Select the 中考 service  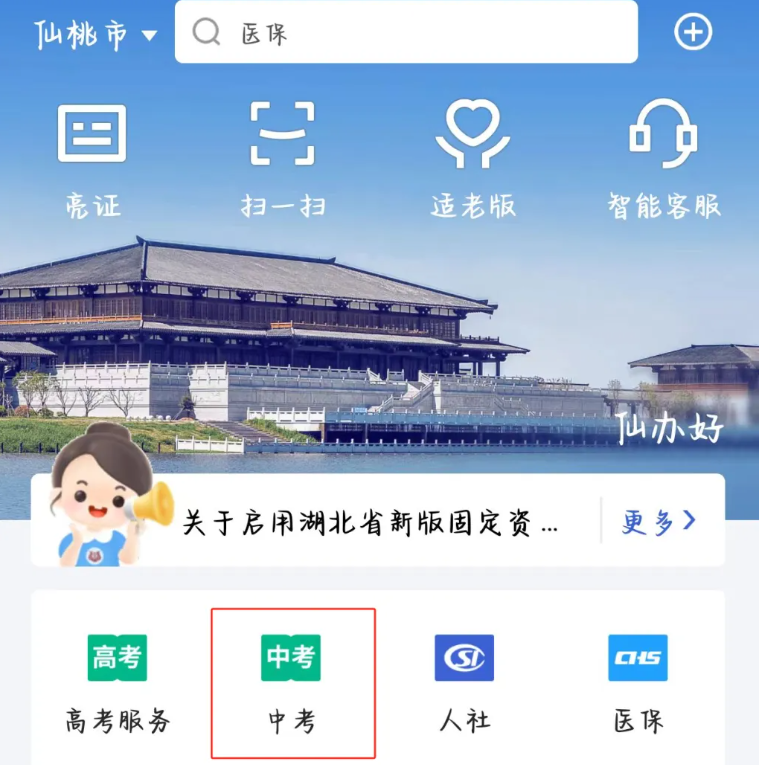pos(292,684)
